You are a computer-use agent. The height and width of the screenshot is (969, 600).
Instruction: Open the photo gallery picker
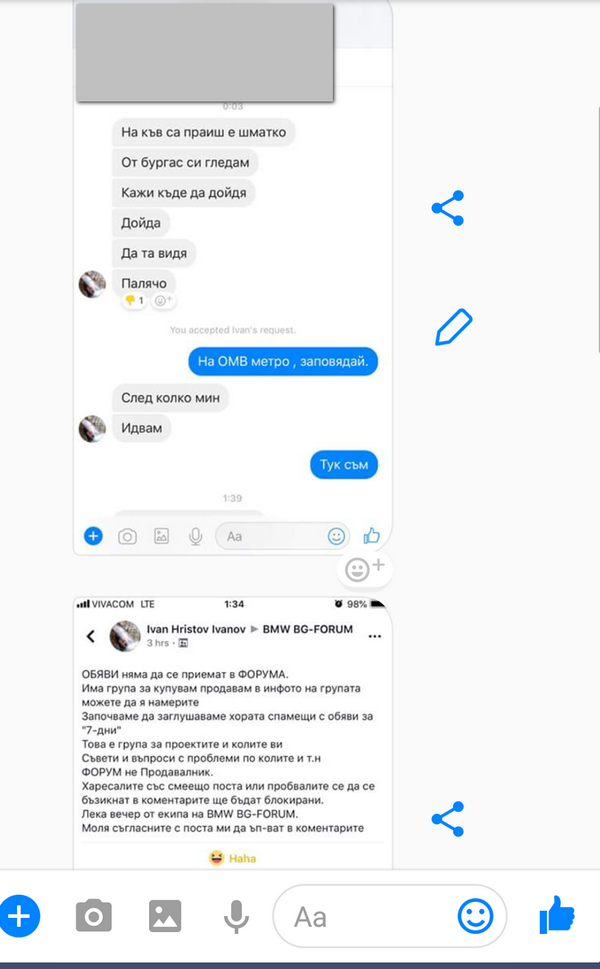tap(165, 915)
